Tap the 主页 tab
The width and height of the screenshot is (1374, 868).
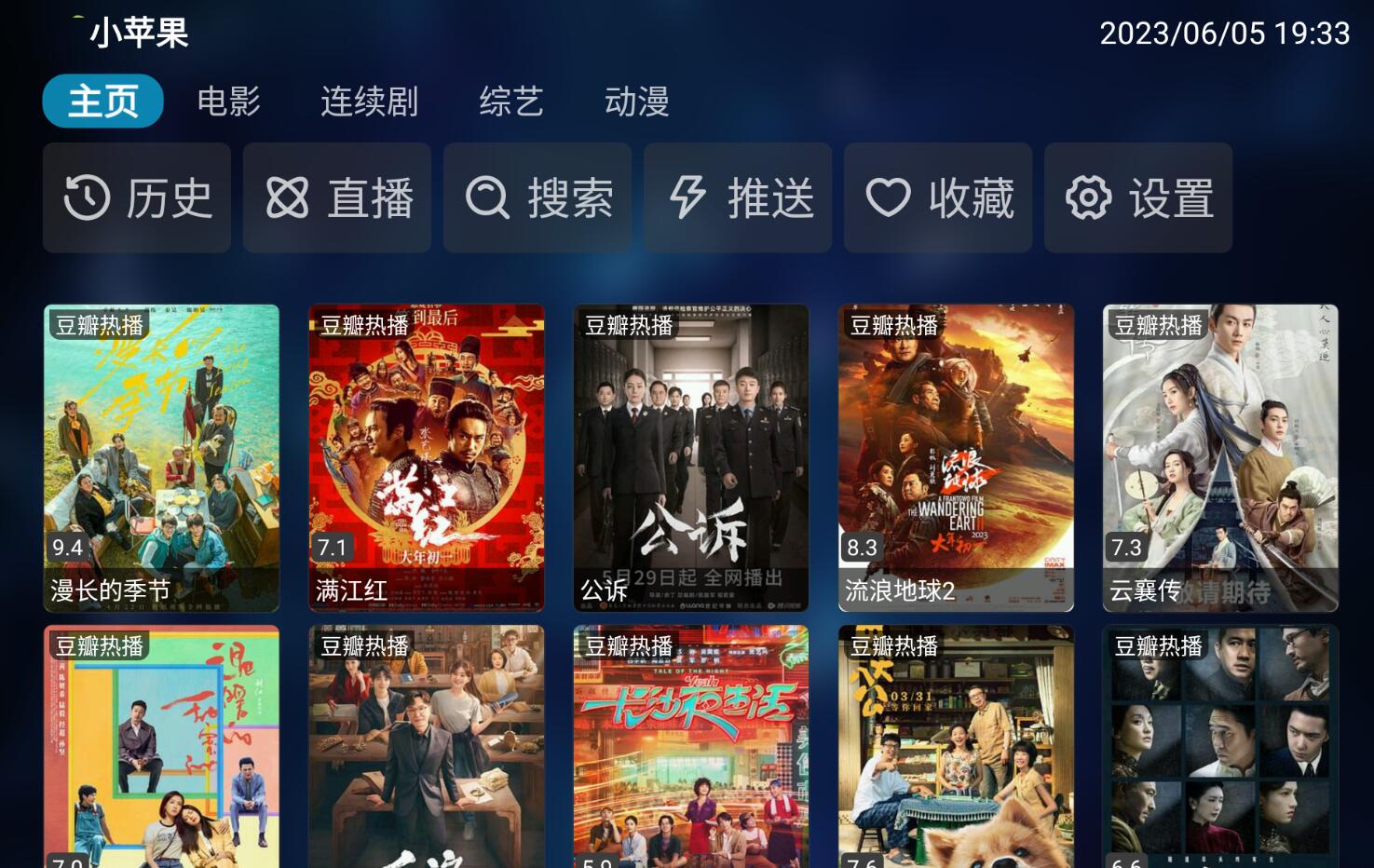[102, 101]
